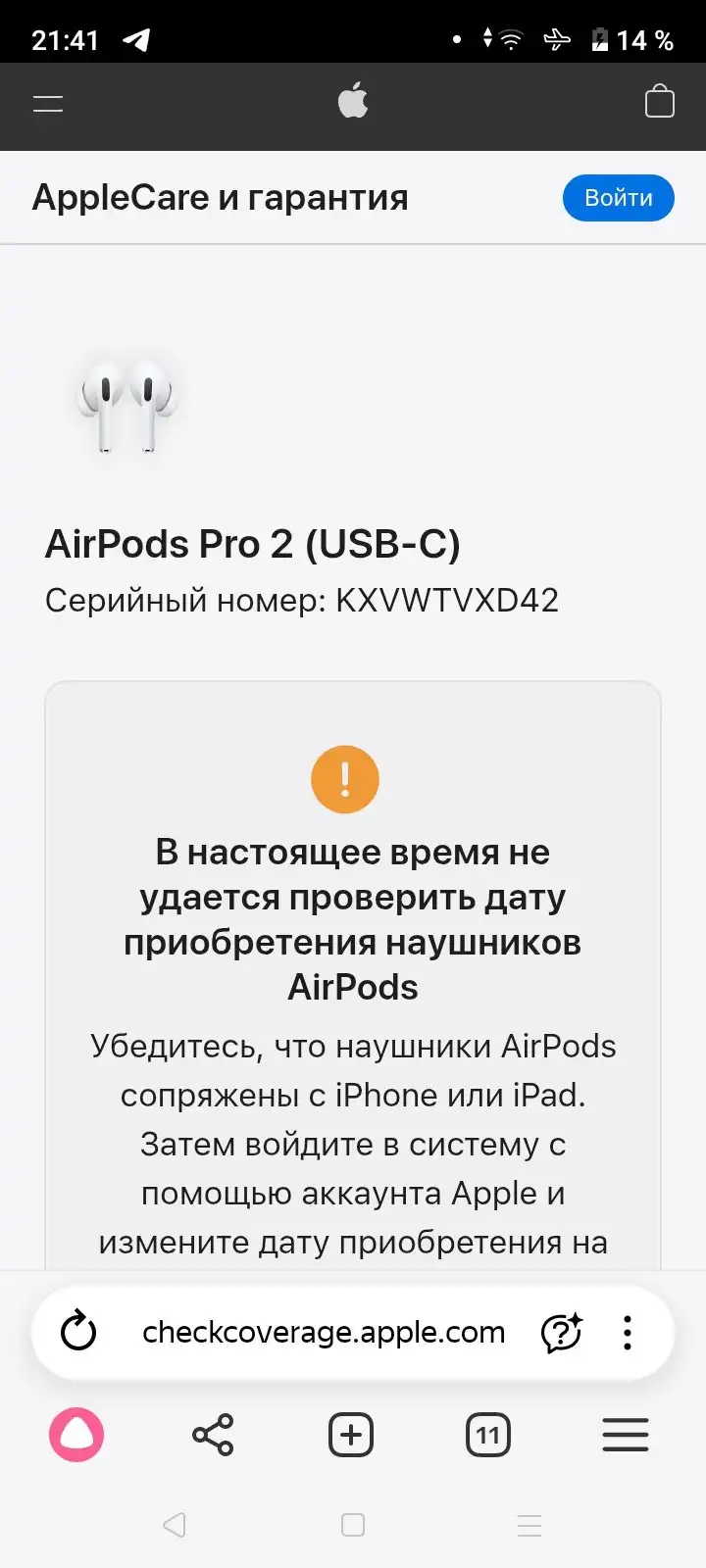Open a new browser tab

point(350,1435)
